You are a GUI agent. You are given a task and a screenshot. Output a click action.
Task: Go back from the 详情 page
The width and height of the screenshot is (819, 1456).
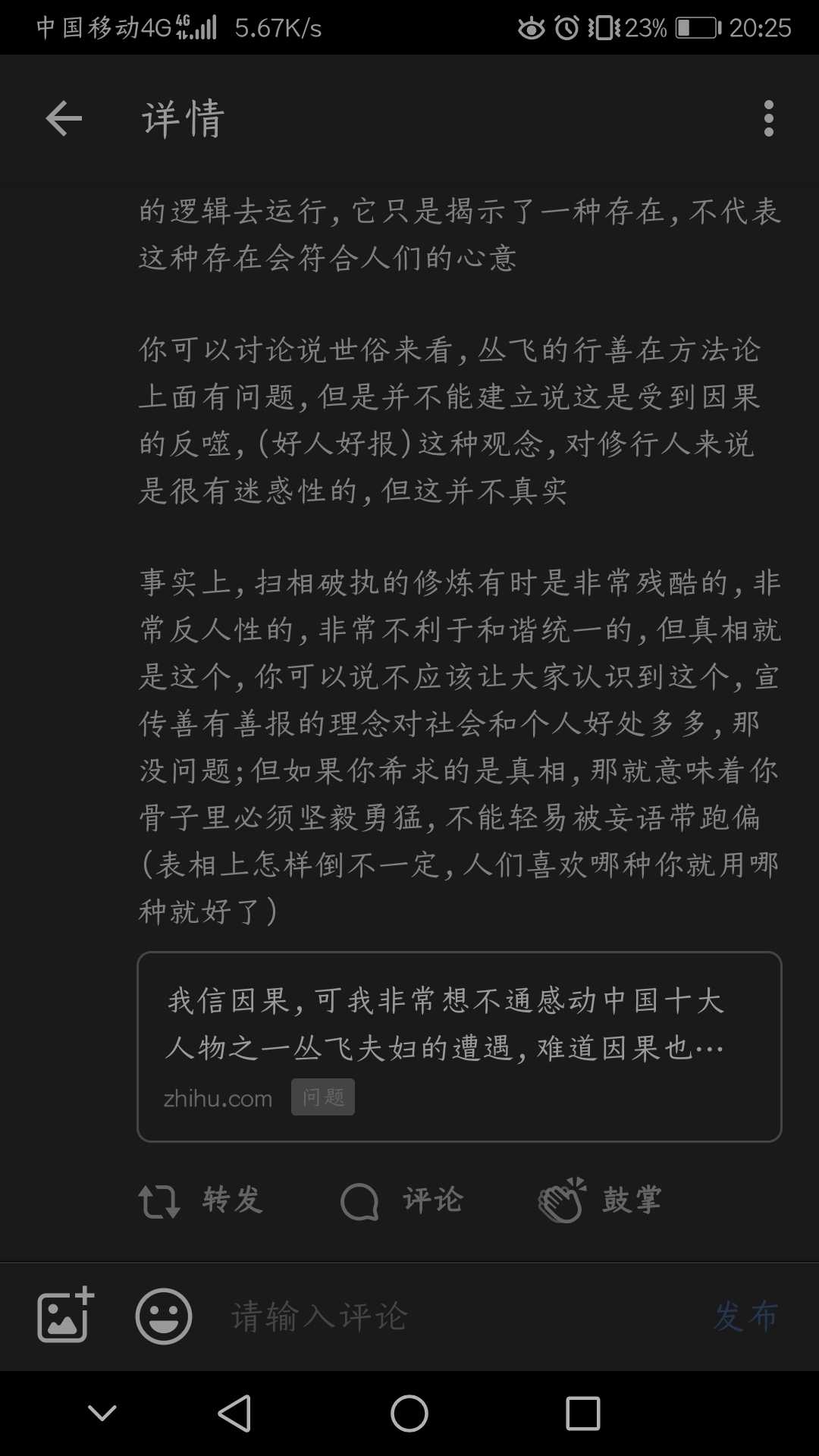[x=64, y=118]
